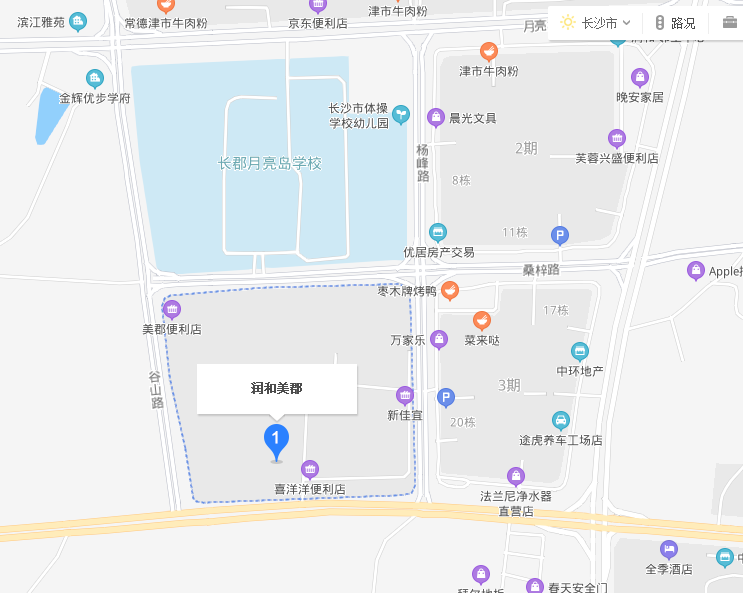This screenshot has width=743, height=593.
Task: Select the 中环地产 real estate marker
Action: [x=580, y=351]
